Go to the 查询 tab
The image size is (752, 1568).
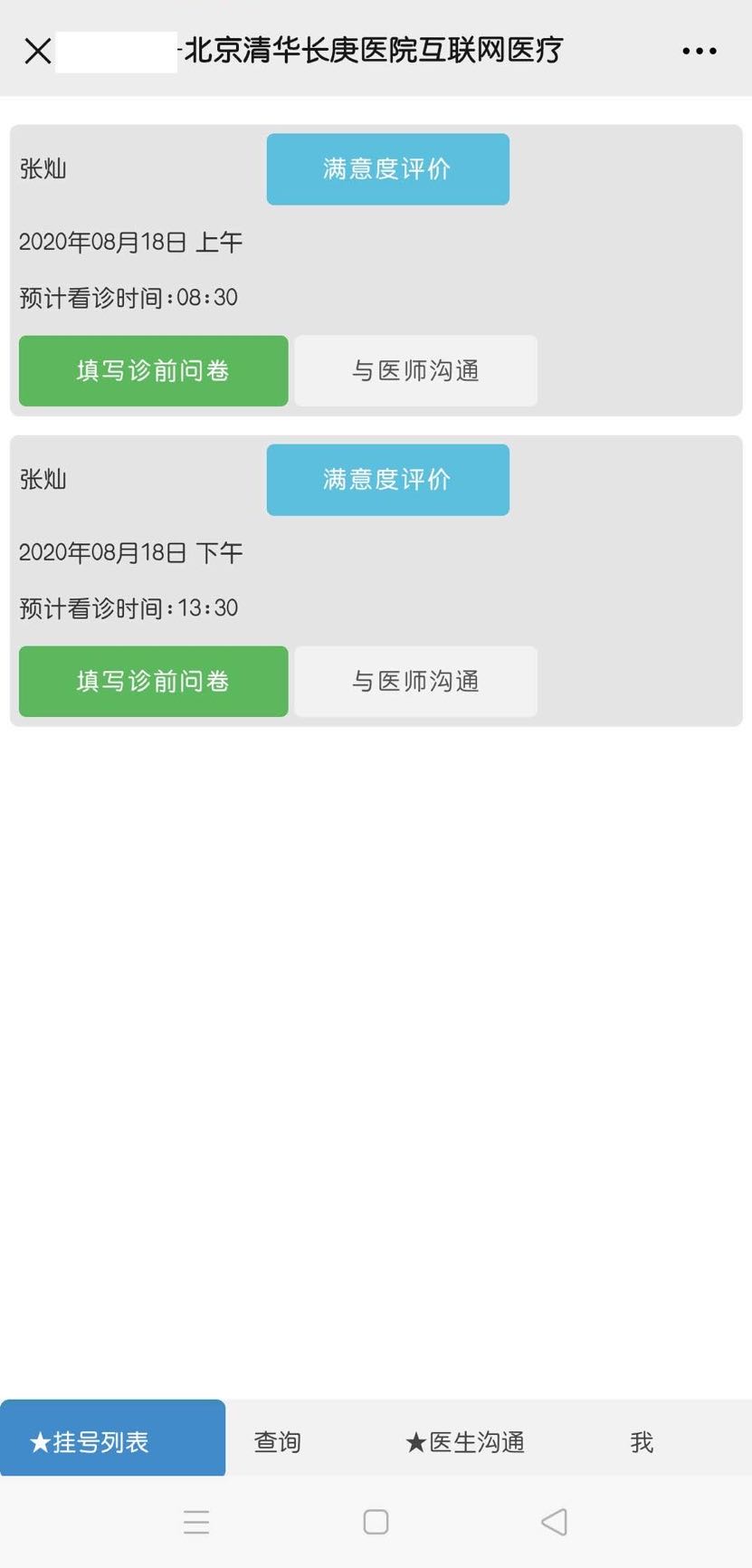(277, 1441)
